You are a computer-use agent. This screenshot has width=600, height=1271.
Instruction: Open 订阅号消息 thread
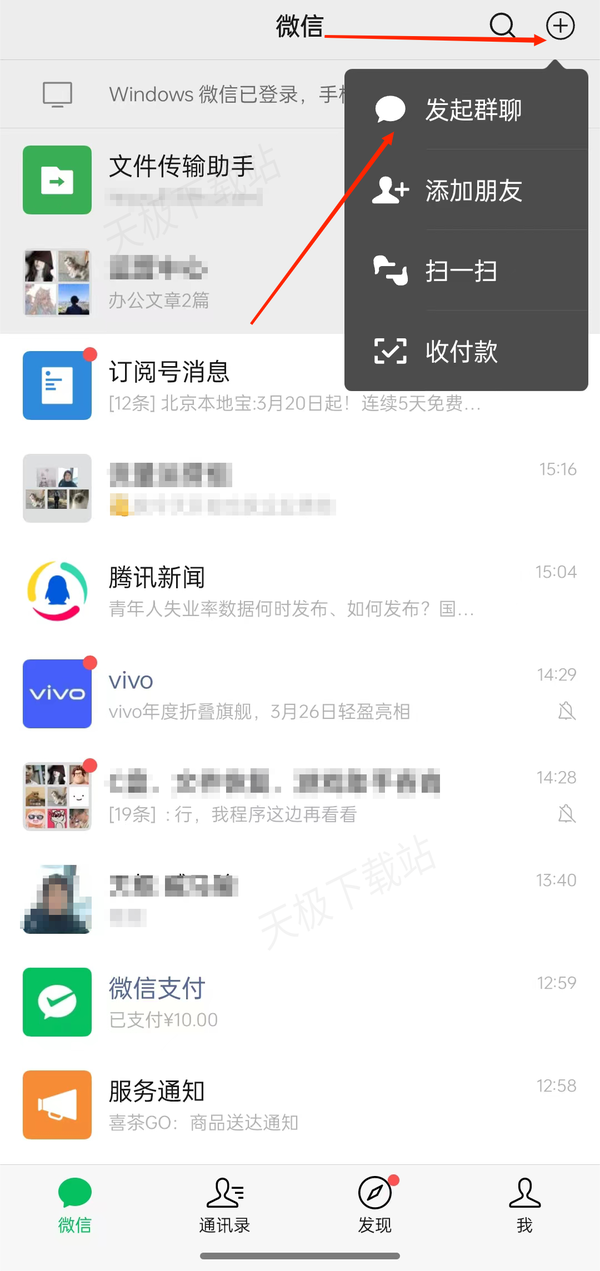[300, 386]
